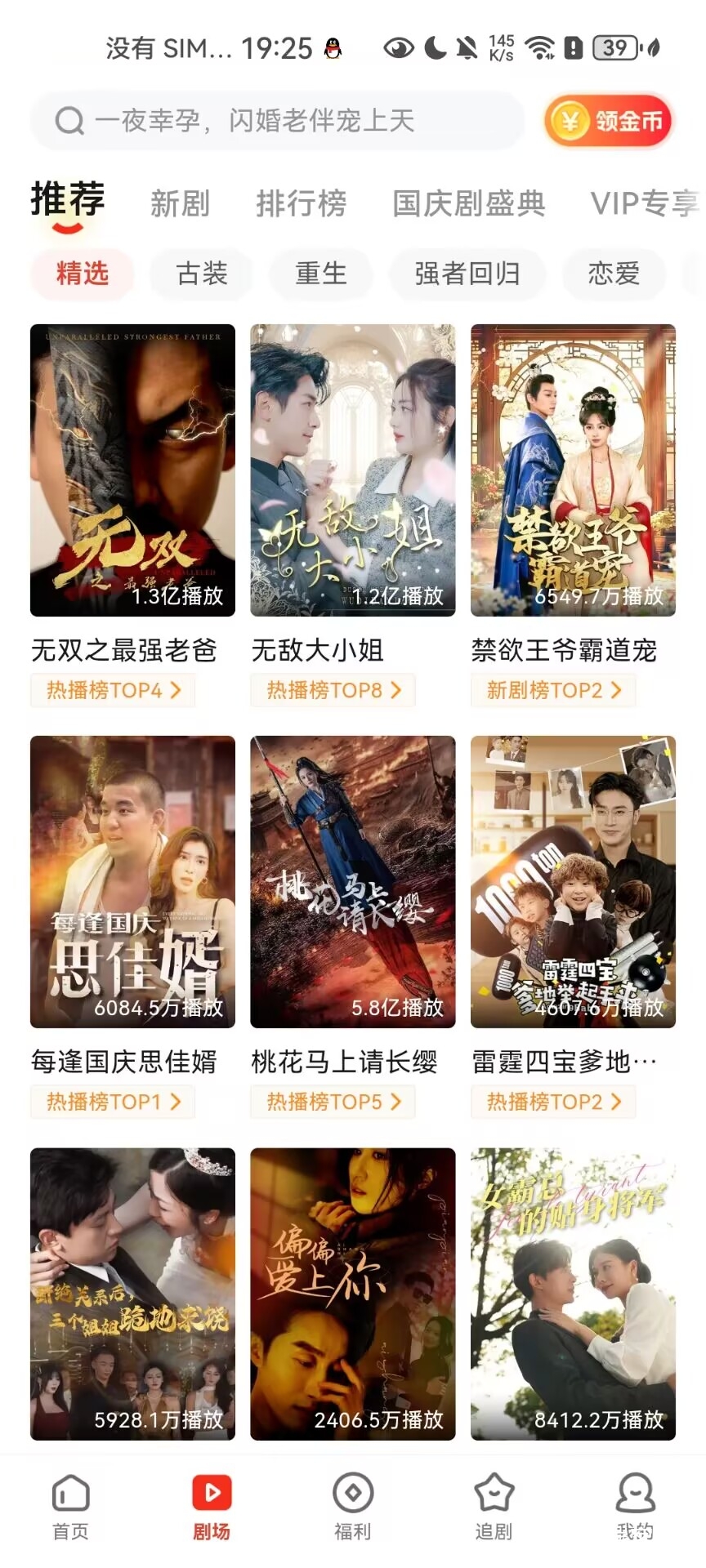Open the 热播榜TOP1 ranking link
Image resolution: width=706 pixels, height=1568 pixels.
(x=114, y=1102)
